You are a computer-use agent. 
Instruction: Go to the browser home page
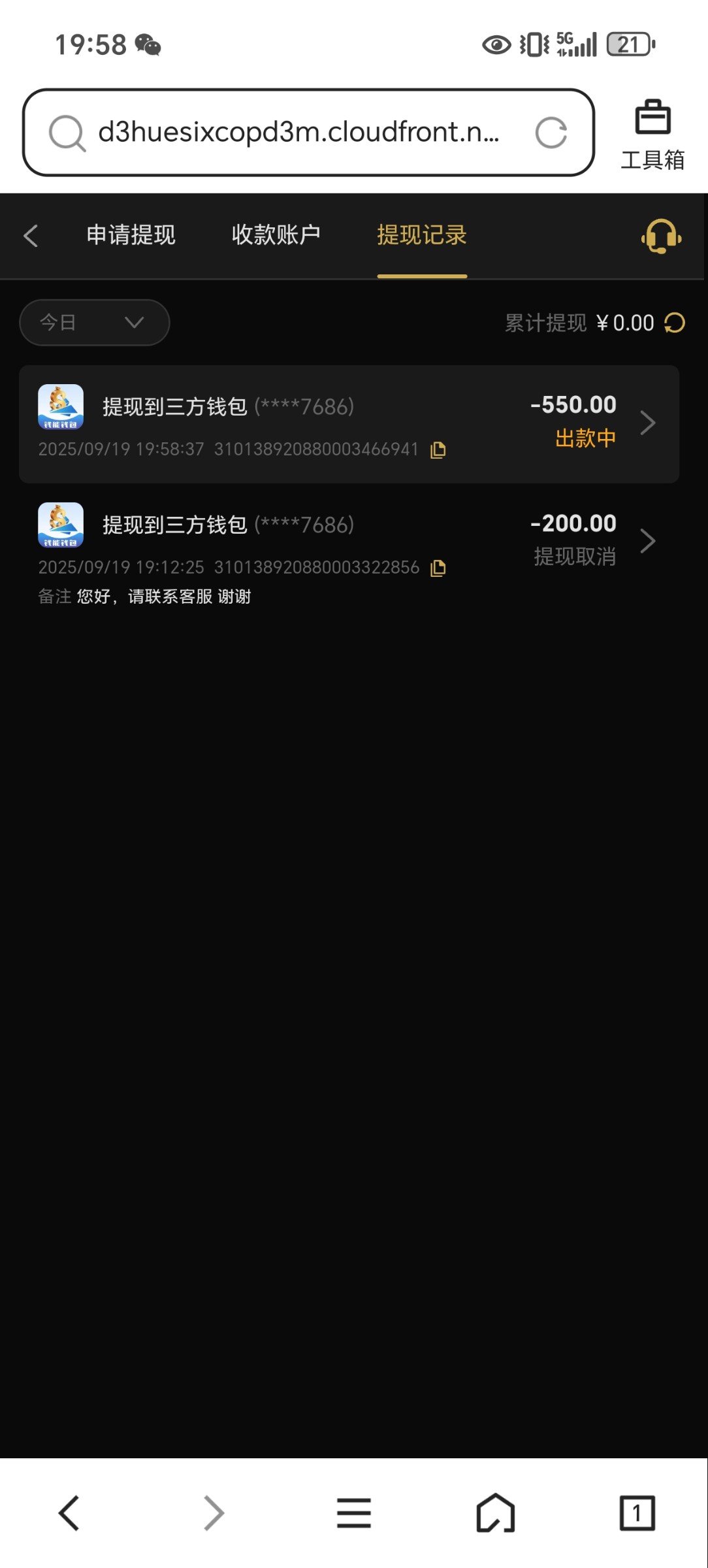click(x=496, y=1512)
